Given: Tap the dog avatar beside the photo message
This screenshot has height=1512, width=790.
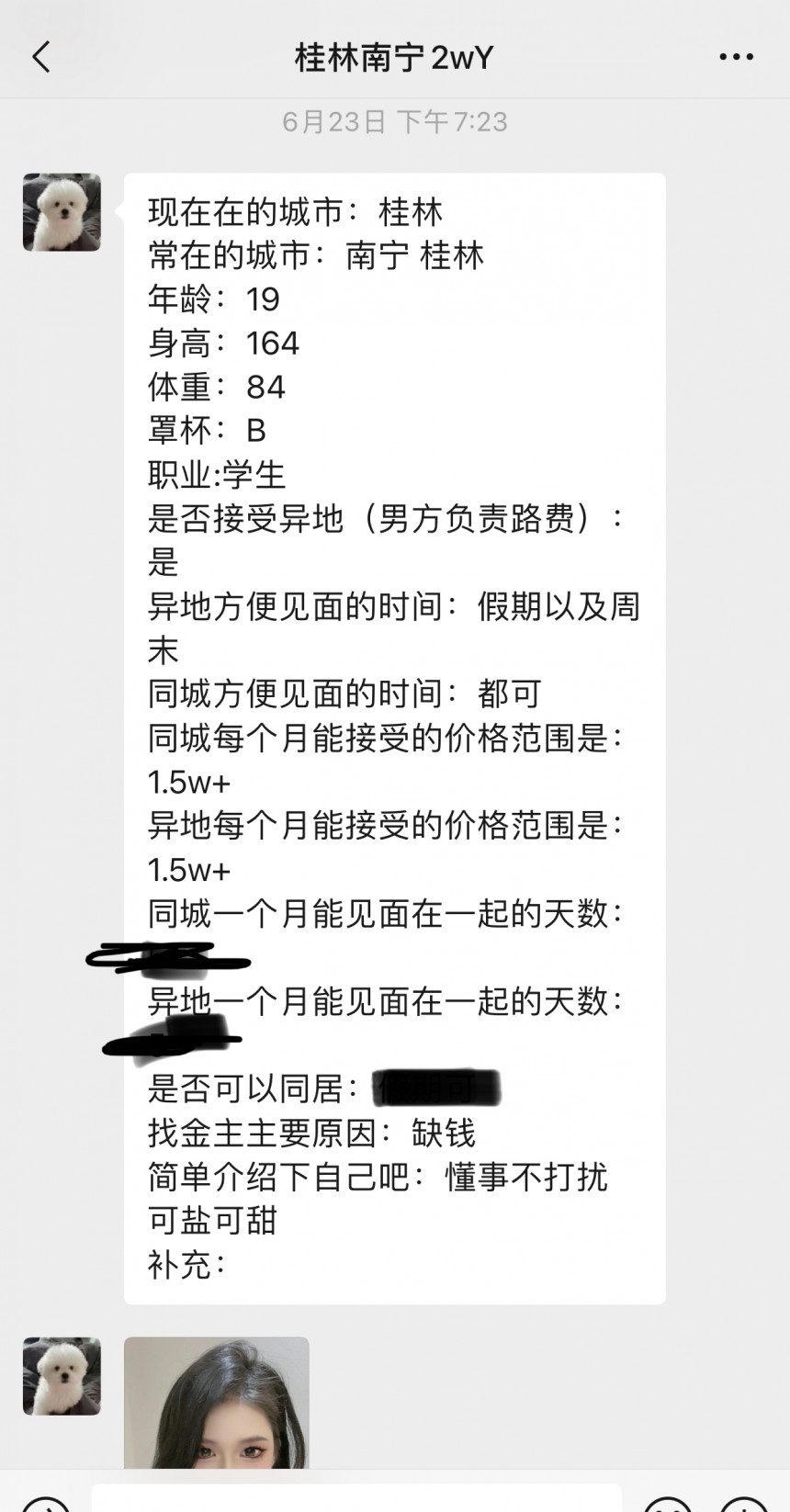Looking at the screenshot, I should coord(62,1375).
